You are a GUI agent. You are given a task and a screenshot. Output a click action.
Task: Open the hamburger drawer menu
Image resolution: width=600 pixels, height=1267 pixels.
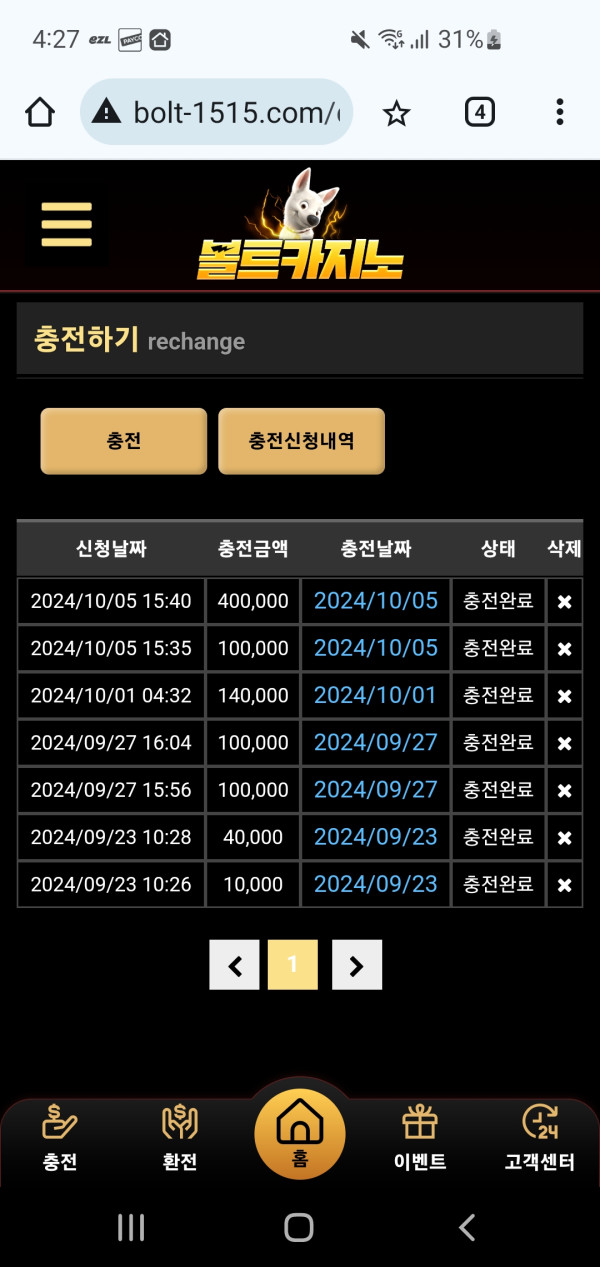pyautogui.click(x=66, y=225)
